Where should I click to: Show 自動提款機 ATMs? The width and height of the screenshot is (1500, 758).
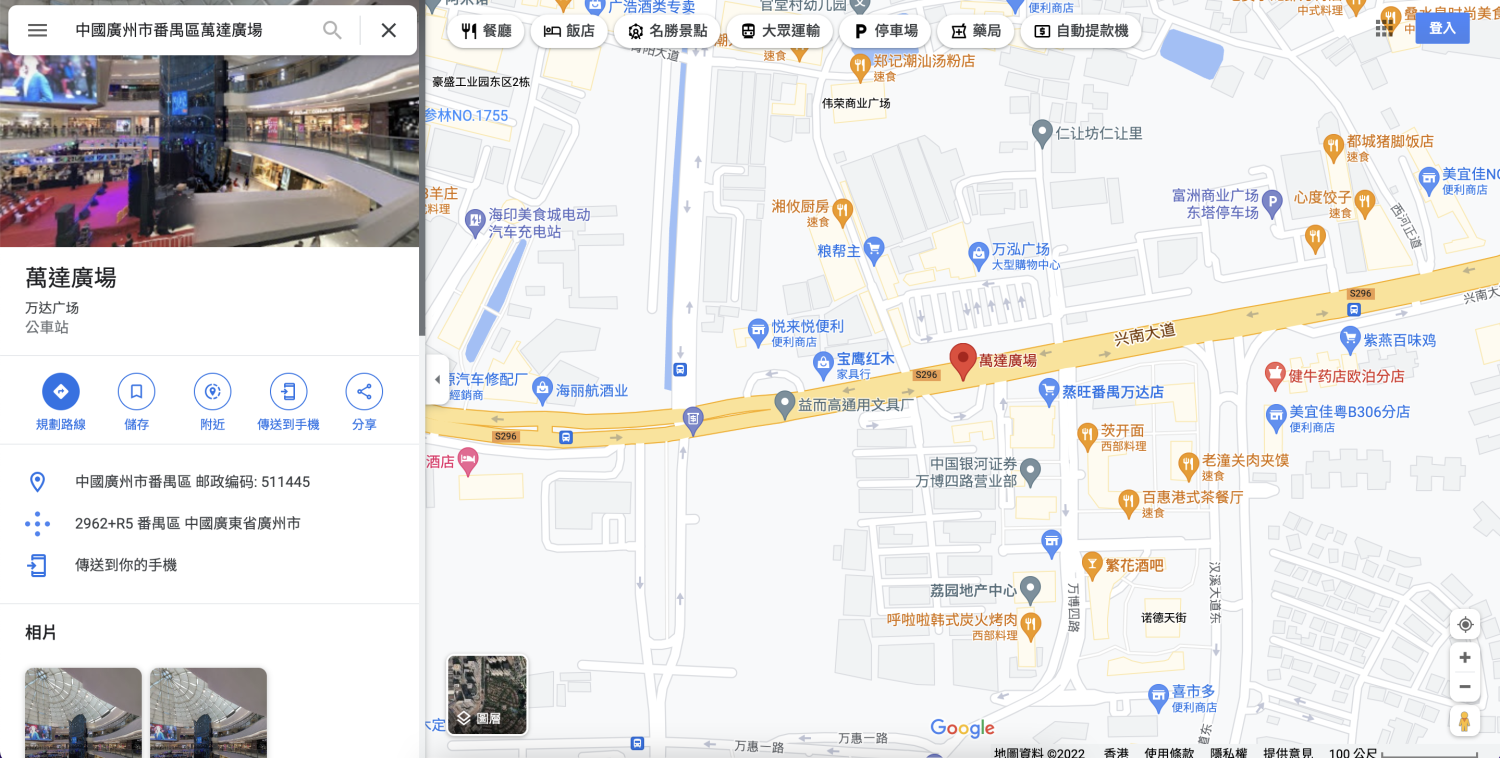[x=1081, y=31]
